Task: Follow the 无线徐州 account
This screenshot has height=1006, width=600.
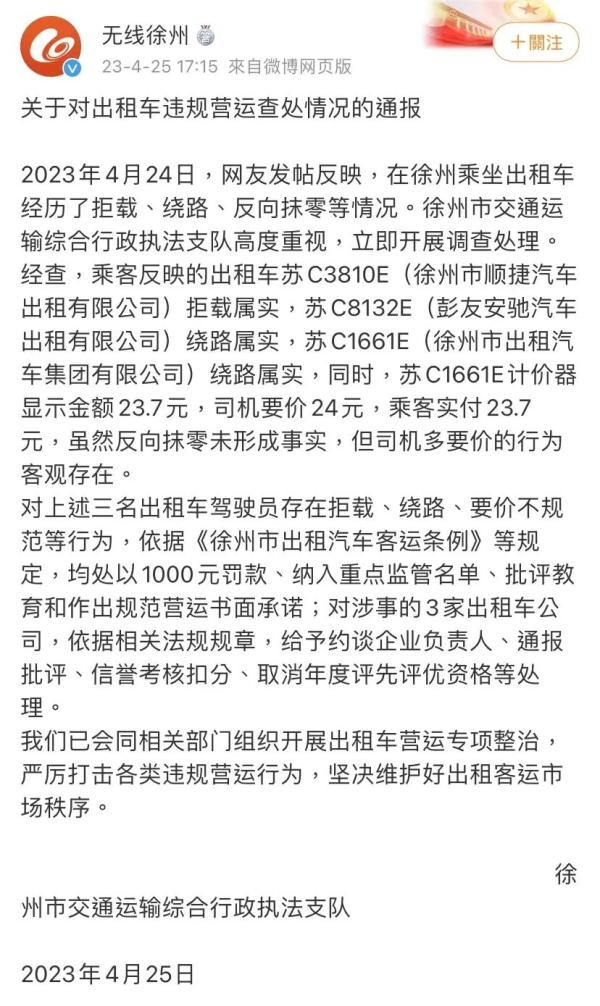Action: point(535,42)
